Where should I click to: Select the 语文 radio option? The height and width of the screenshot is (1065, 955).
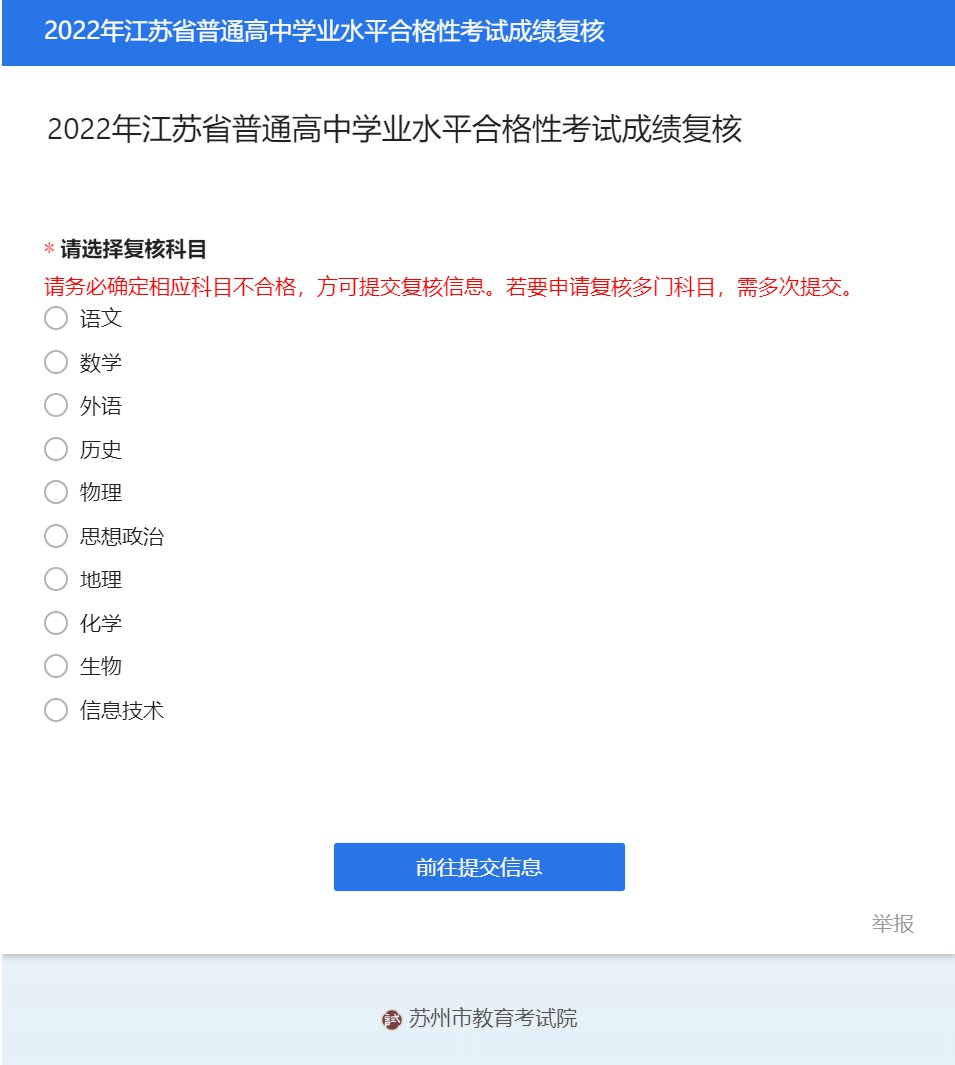tap(56, 319)
